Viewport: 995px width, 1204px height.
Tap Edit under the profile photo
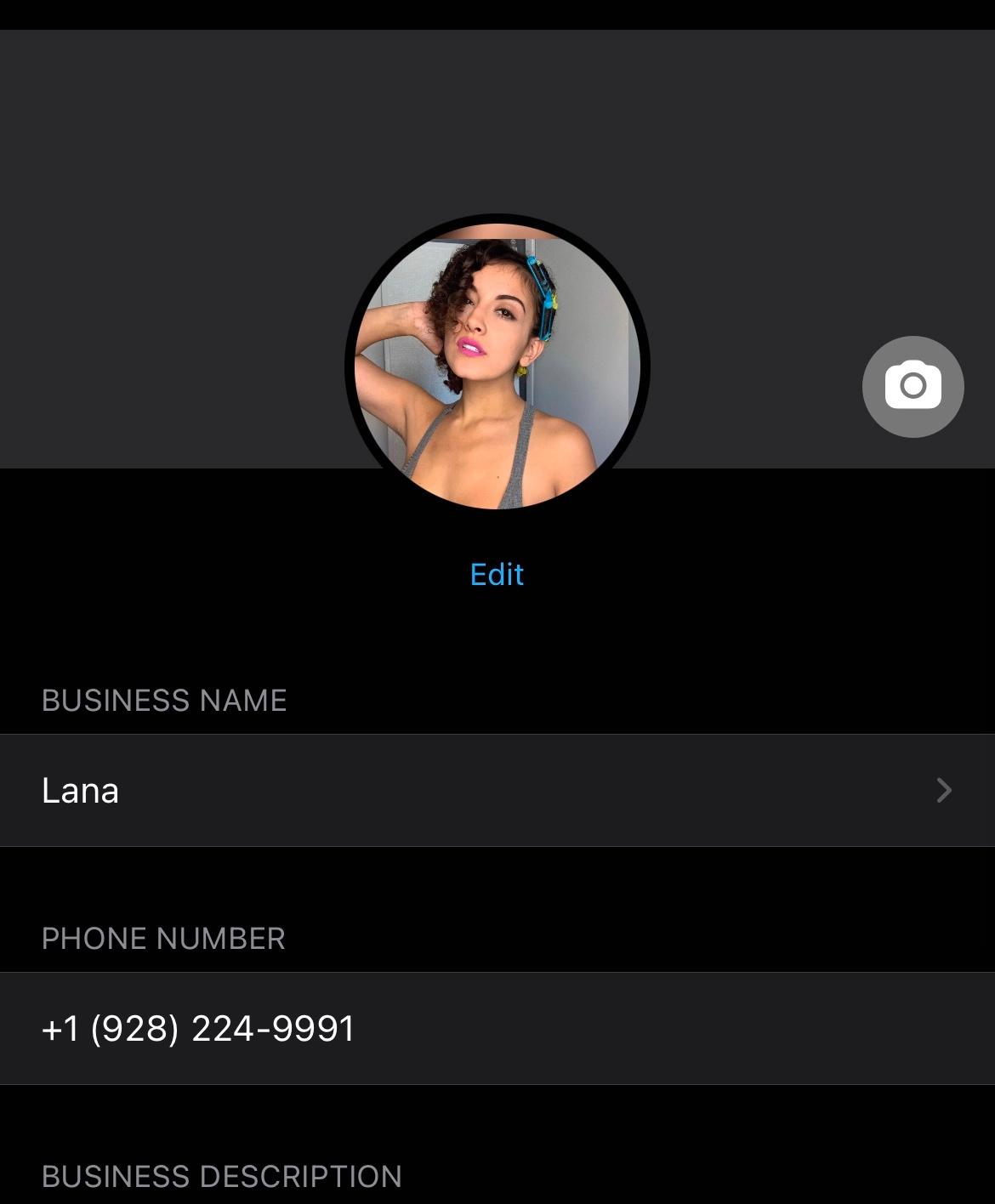click(497, 575)
